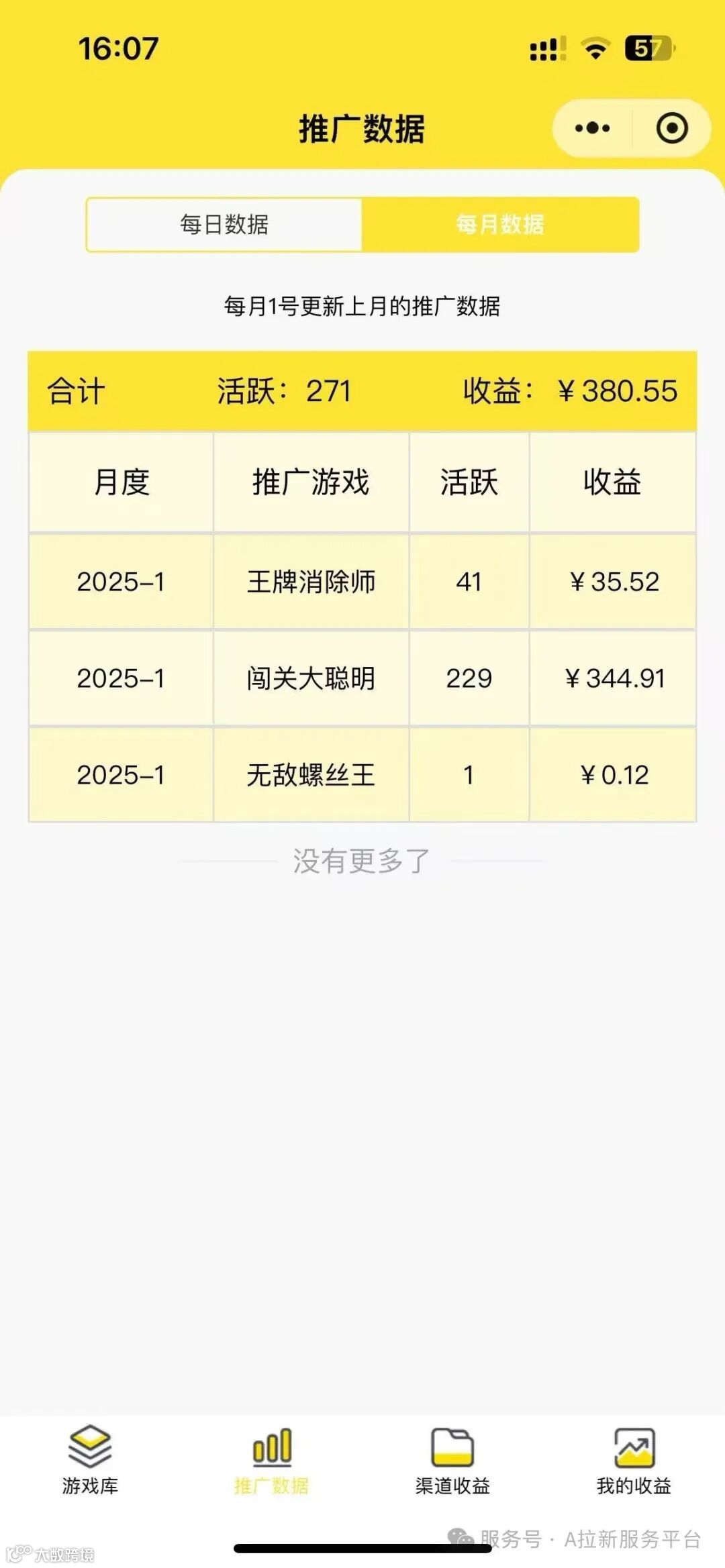This screenshot has height=1568, width=725.
Task: Open the mini program's three-dot menu
Action: (593, 128)
